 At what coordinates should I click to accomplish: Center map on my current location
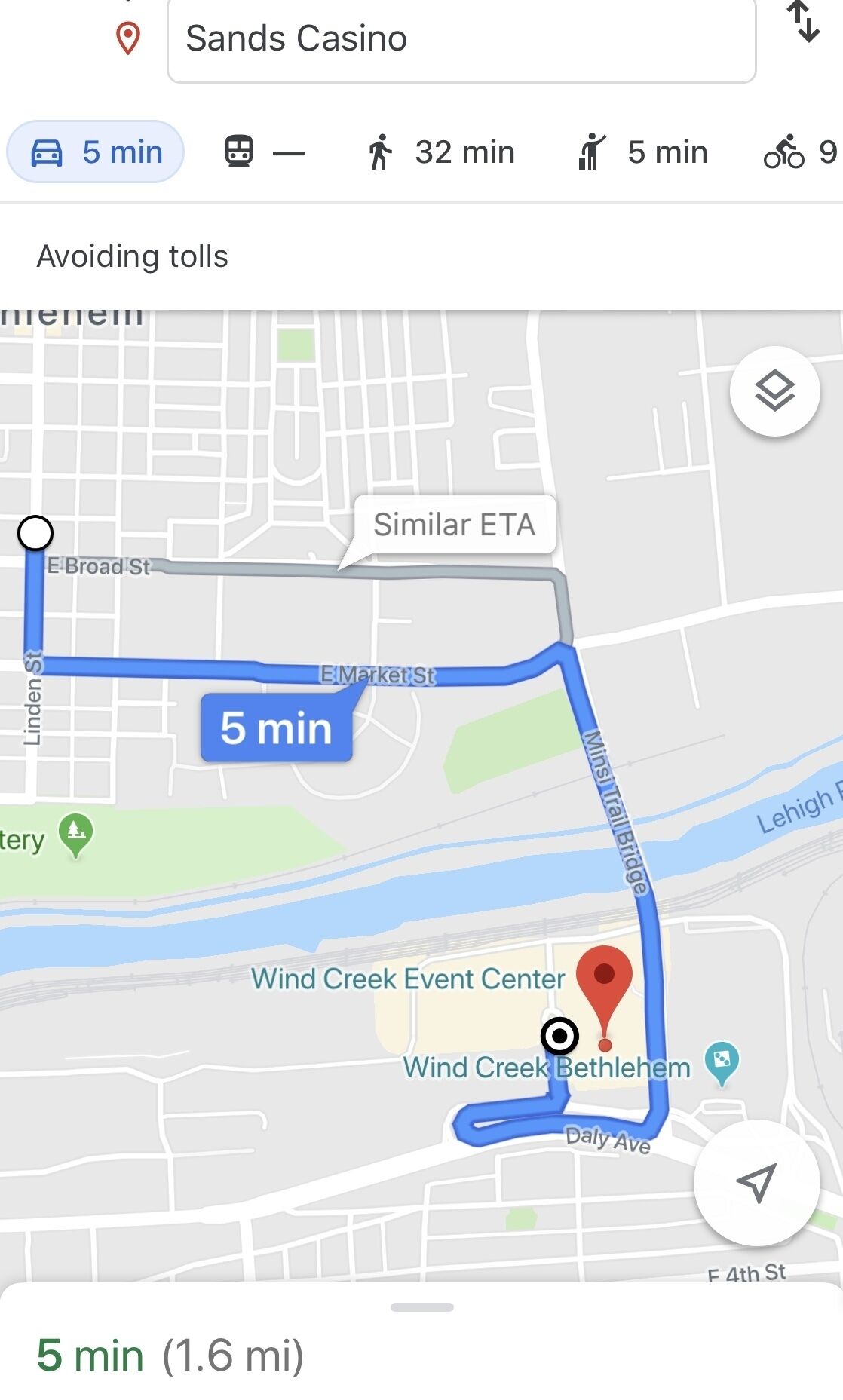click(x=756, y=1183)
